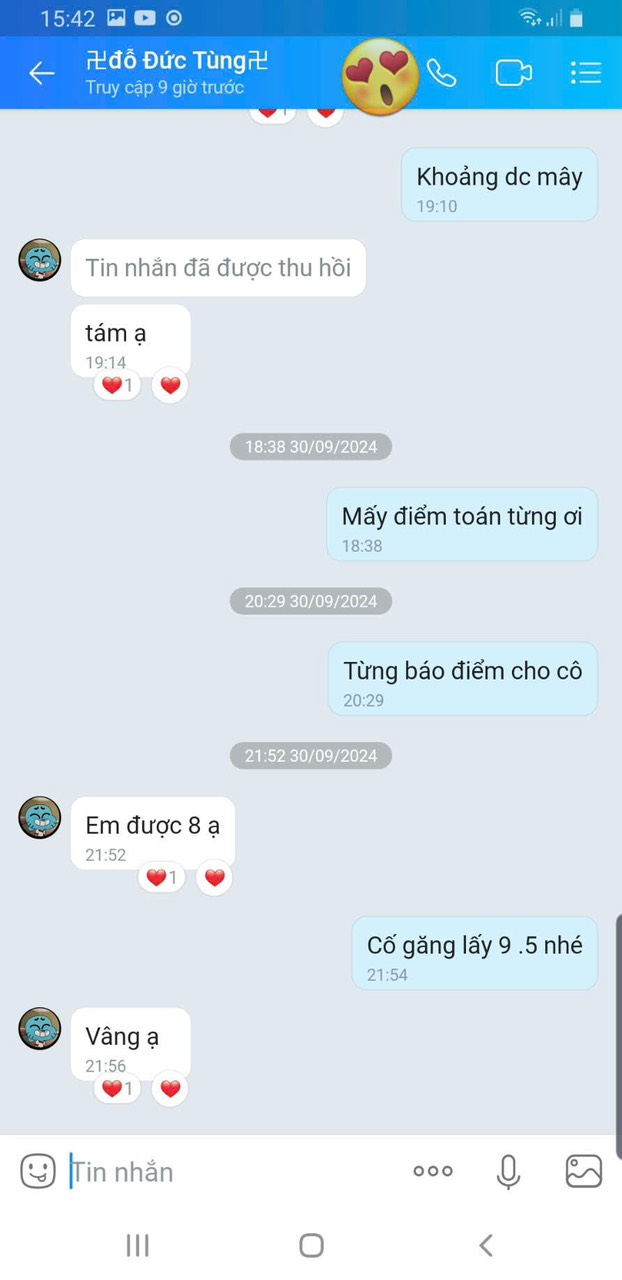622x1280 pixels.
Task: Open sender avatar beside "Vâng ạ"
Action: tap(40, 1028)
